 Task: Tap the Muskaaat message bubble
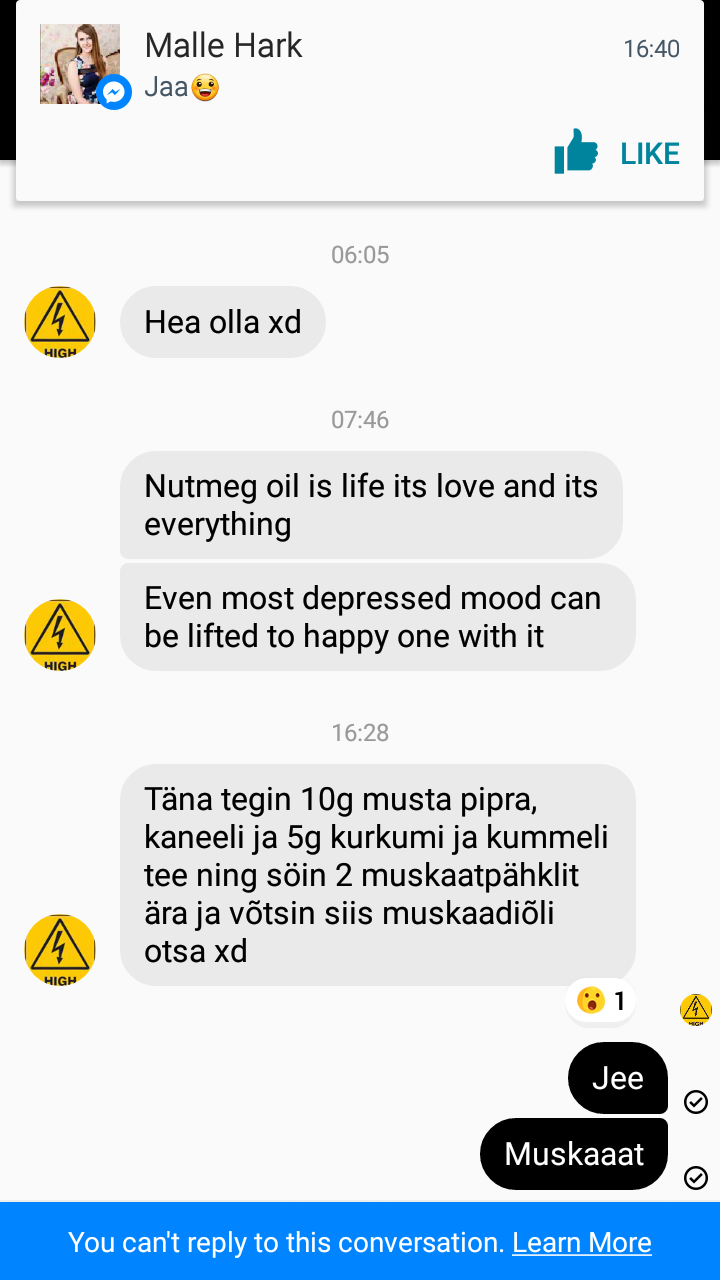(x=574, y=1154)
